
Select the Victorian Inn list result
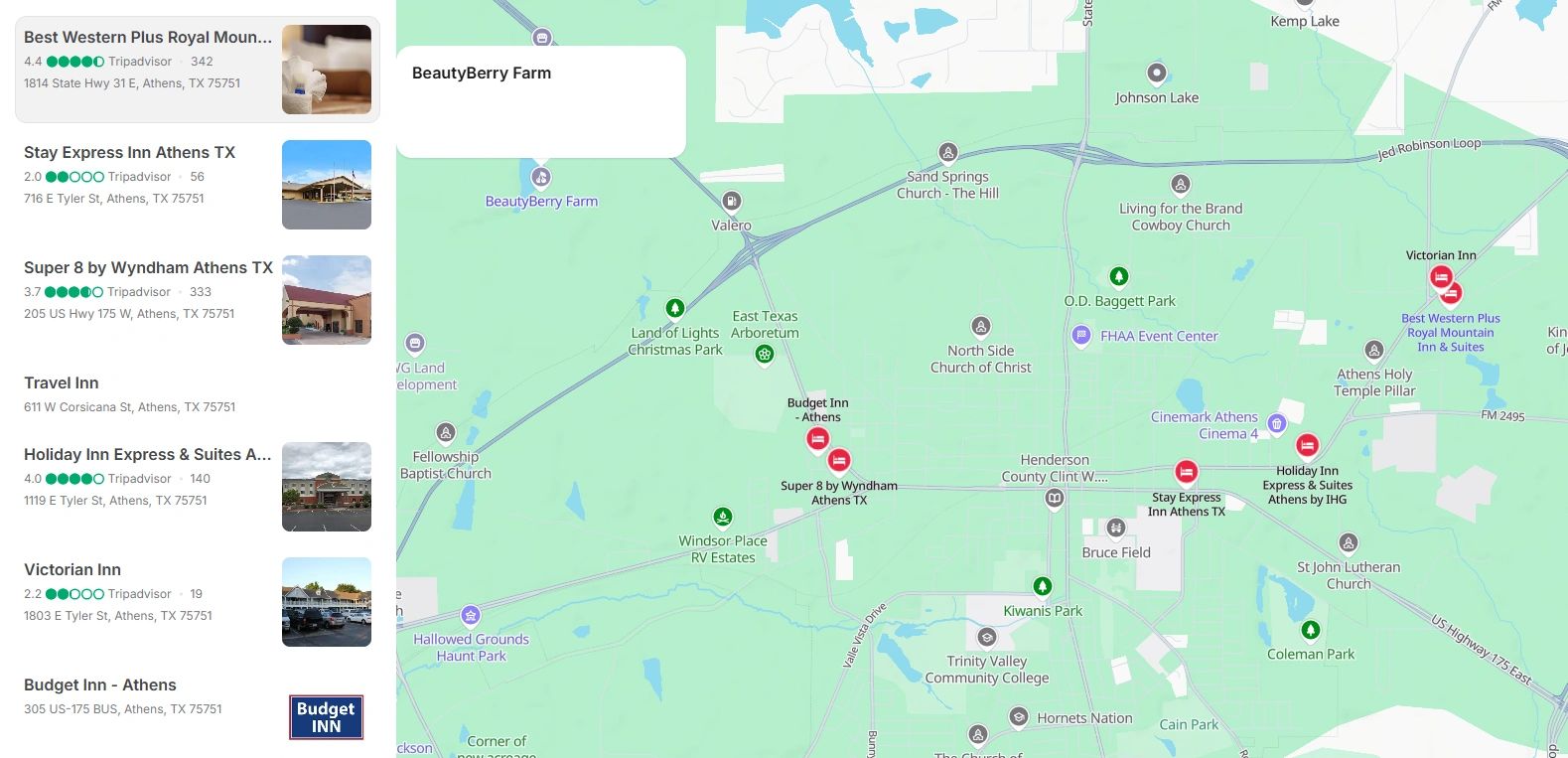198,602
